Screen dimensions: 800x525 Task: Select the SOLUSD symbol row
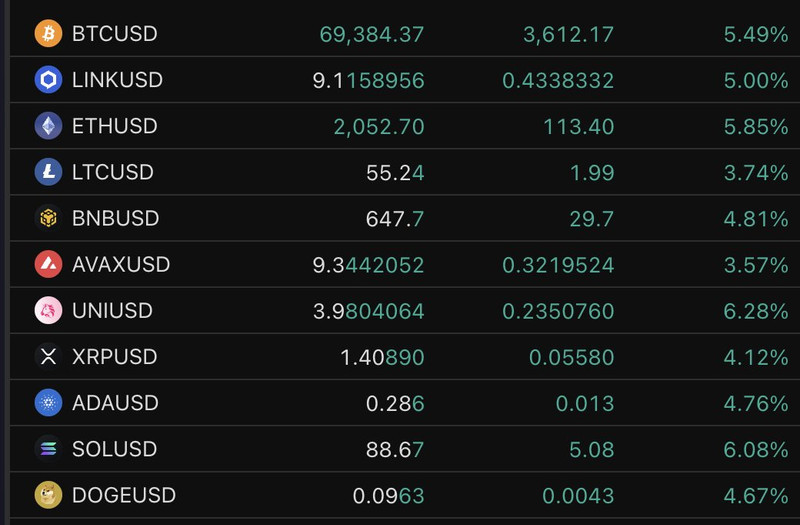pos(114,449)
